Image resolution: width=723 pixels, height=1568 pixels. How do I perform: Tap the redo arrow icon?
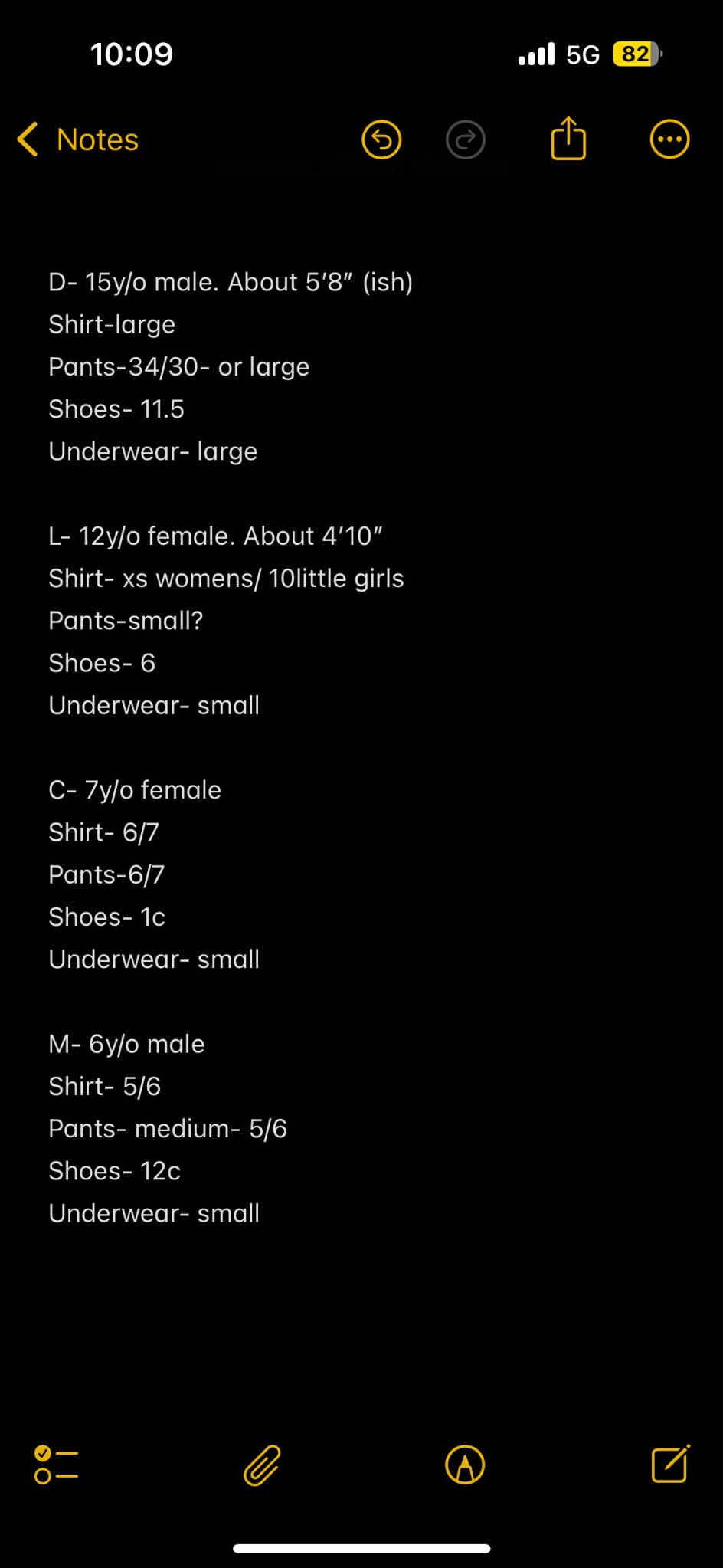pyautogui.click(x=466, y=139)
